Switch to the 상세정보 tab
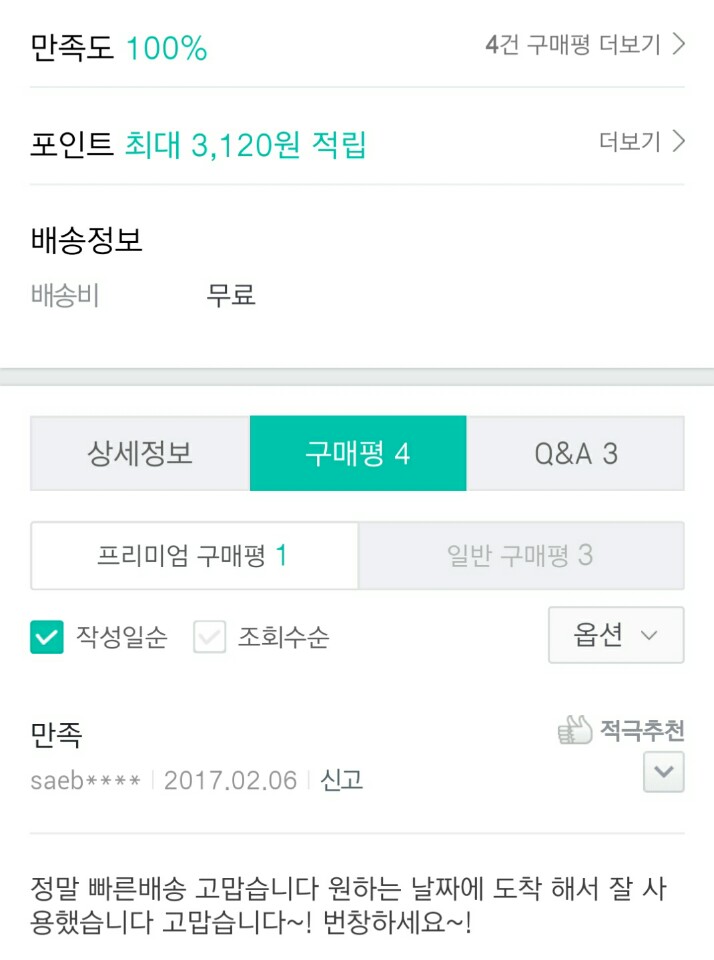 pos(140,454)
